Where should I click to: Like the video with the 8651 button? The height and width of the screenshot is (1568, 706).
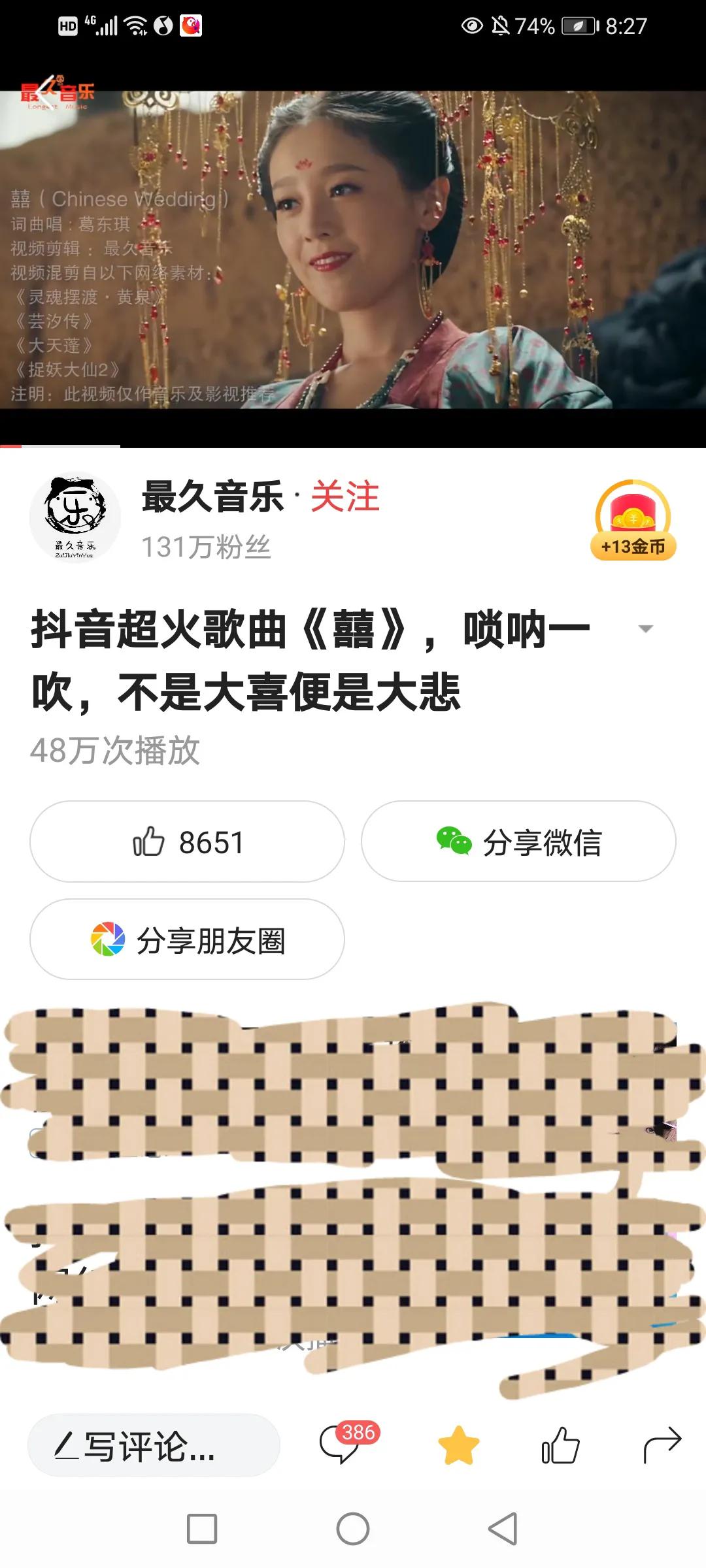[187, 841]
